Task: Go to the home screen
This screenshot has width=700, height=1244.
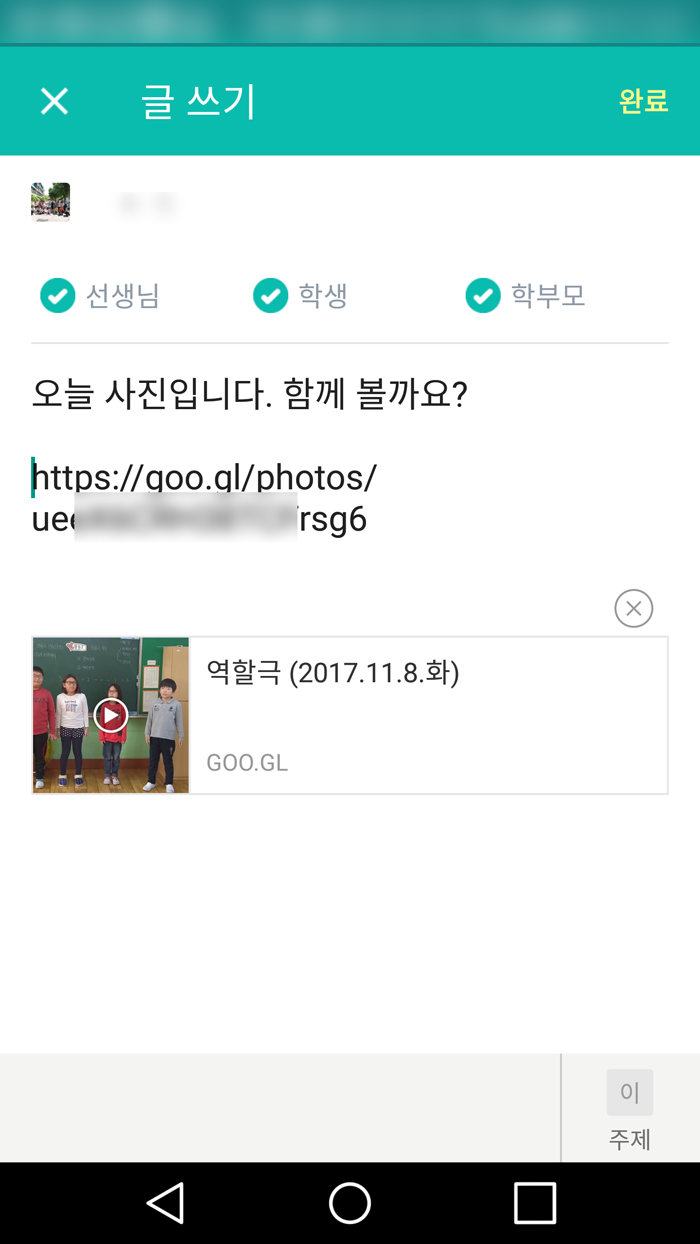Action: point(350,1203)
